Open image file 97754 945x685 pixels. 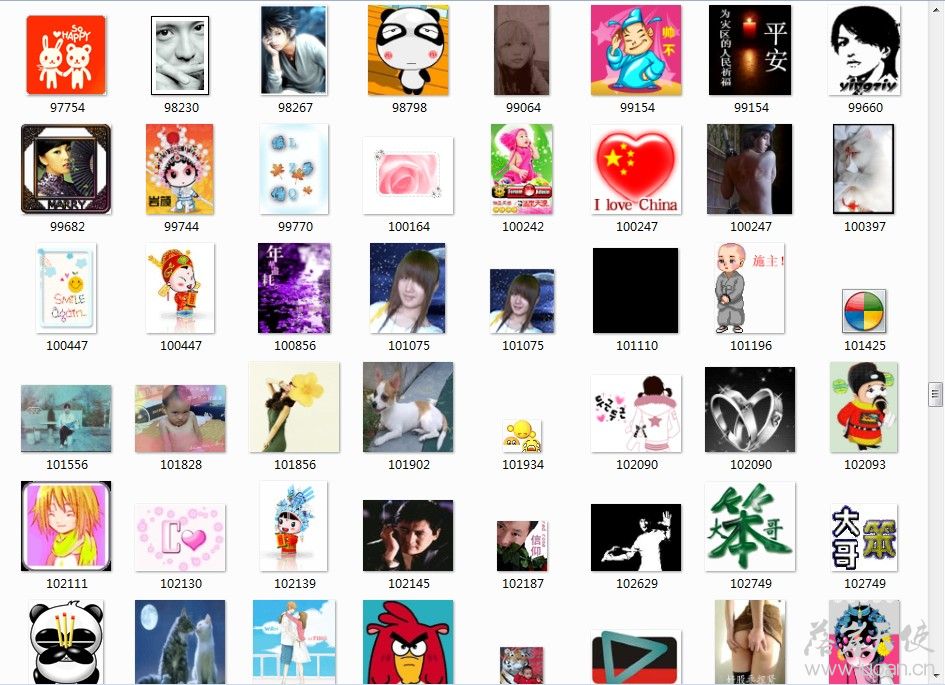pyautogui.click(x=66, y=55)
